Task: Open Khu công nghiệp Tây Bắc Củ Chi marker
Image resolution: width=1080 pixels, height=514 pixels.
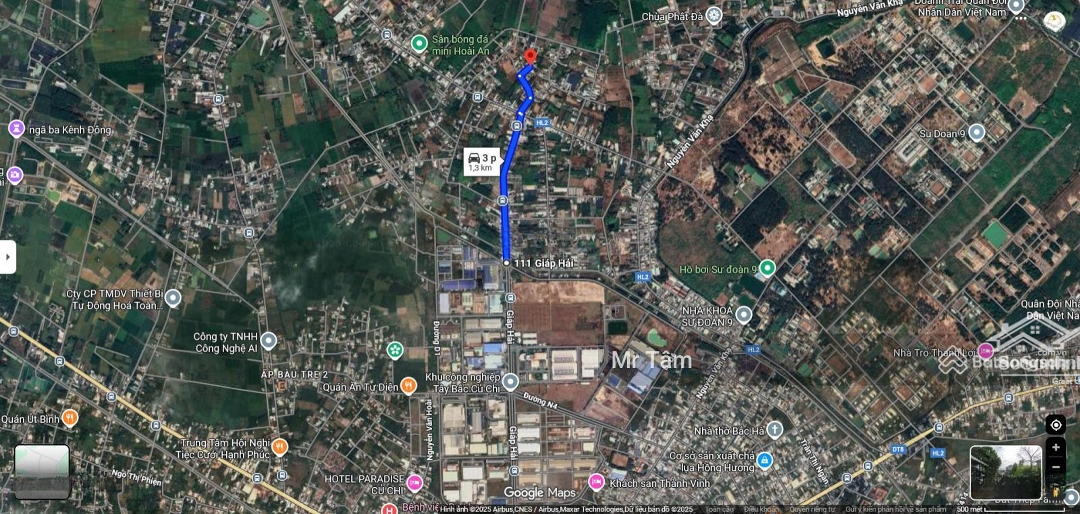Action: [510, 382]
